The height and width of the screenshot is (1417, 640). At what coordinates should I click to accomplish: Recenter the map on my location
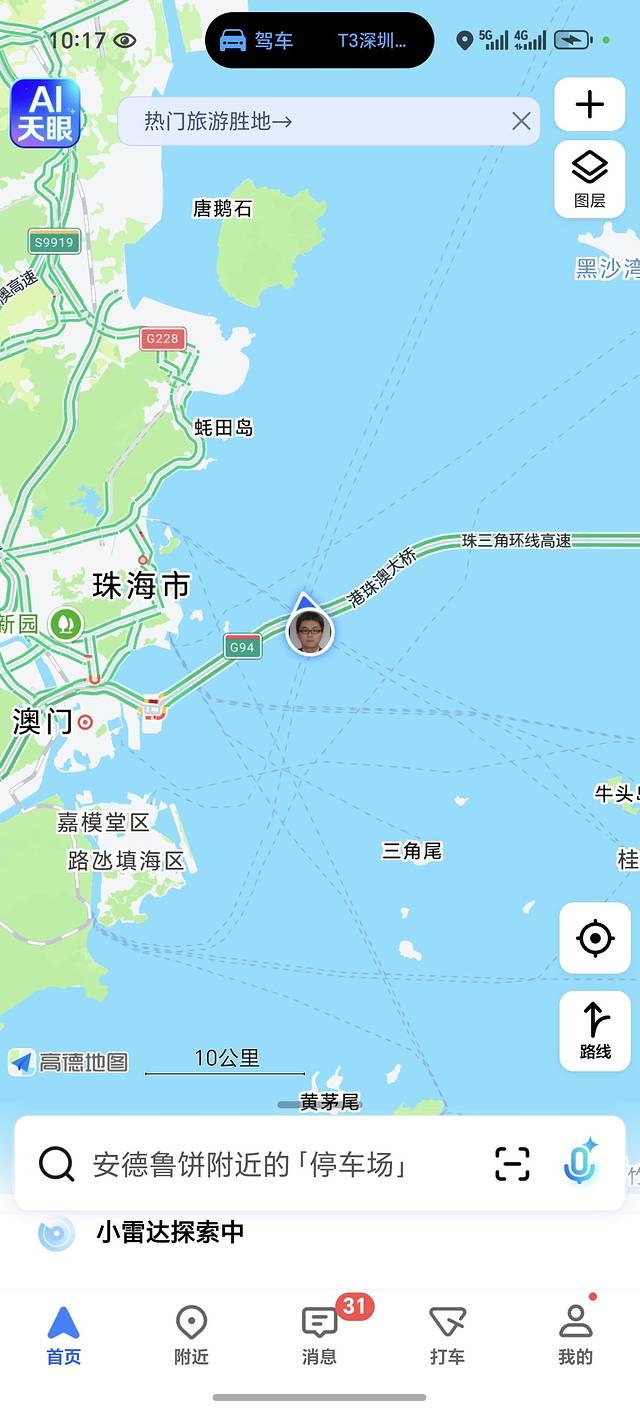click(x=595, y=938)
